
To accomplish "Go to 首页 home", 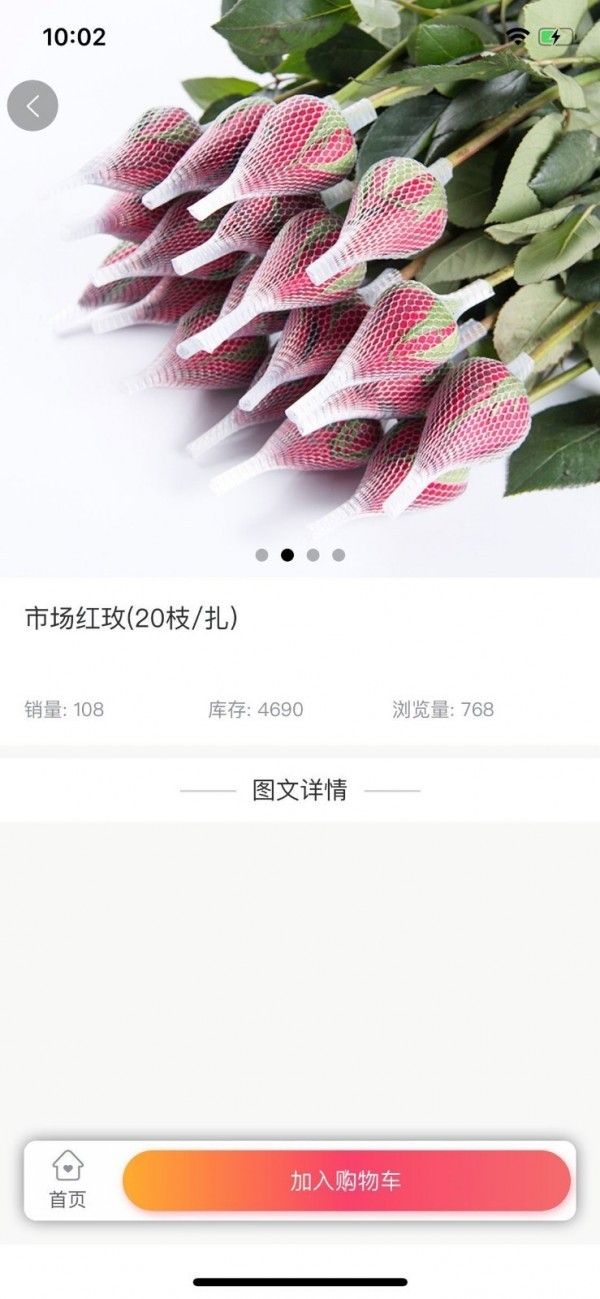I will pyautogui.click(x=68, y=1180).
